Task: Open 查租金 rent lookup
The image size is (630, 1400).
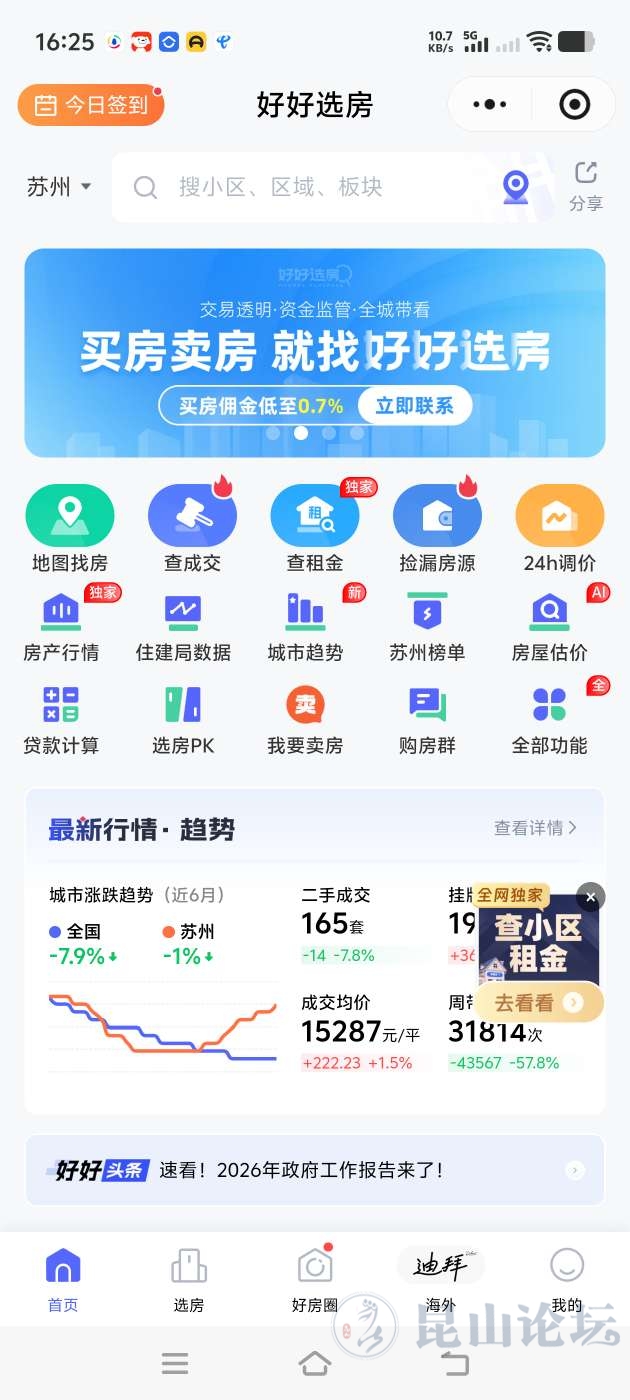Action: pos(315,529)
